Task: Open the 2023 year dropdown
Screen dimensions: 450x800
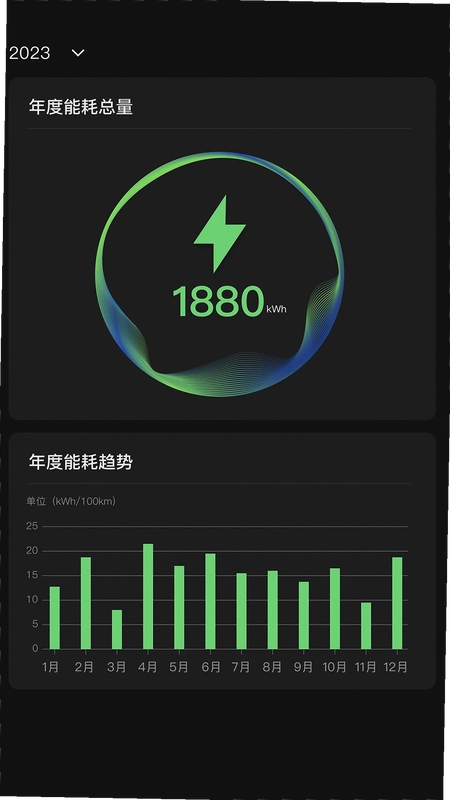Action: click(47, 53)
